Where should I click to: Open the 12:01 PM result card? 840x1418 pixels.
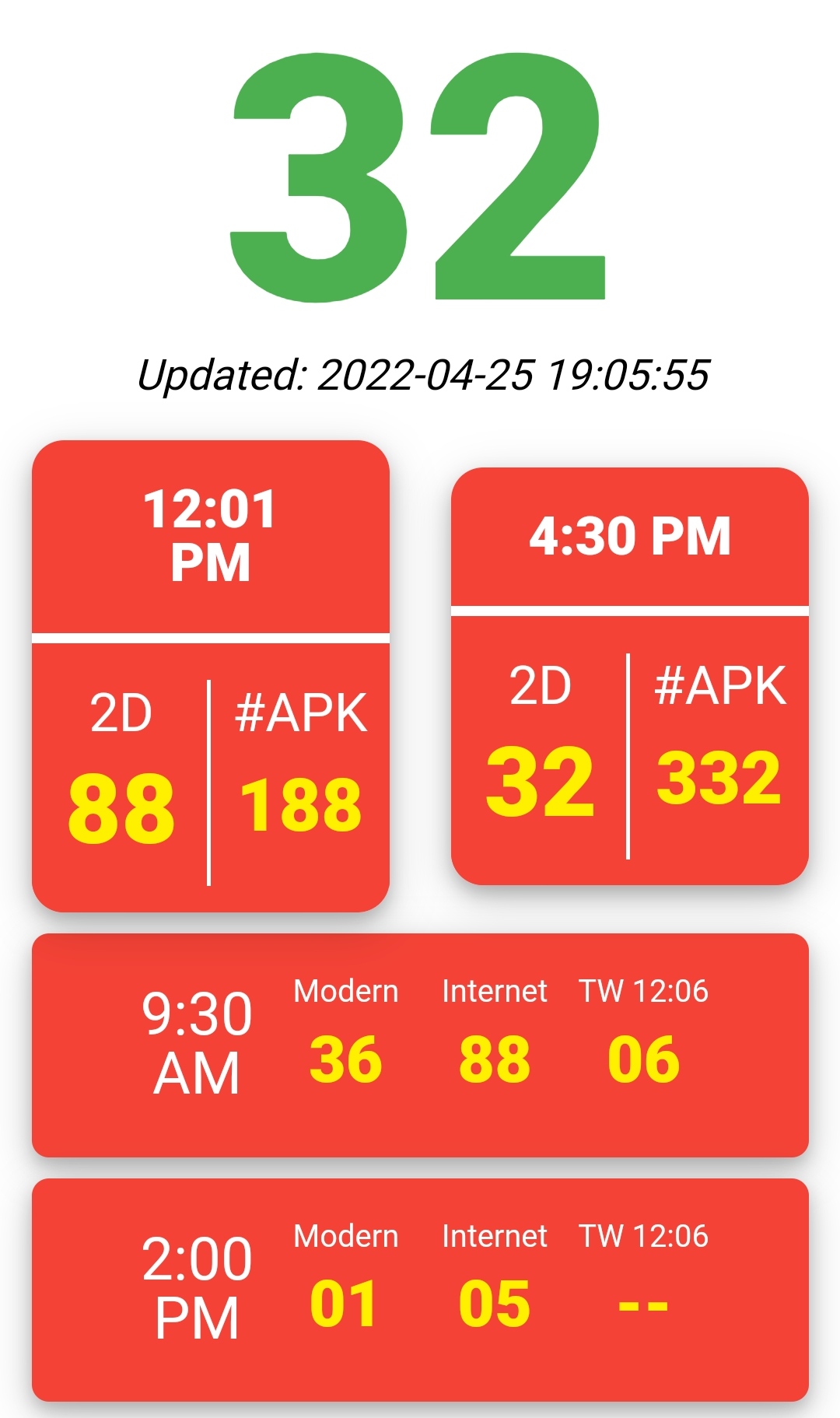[x=210, y=676]
